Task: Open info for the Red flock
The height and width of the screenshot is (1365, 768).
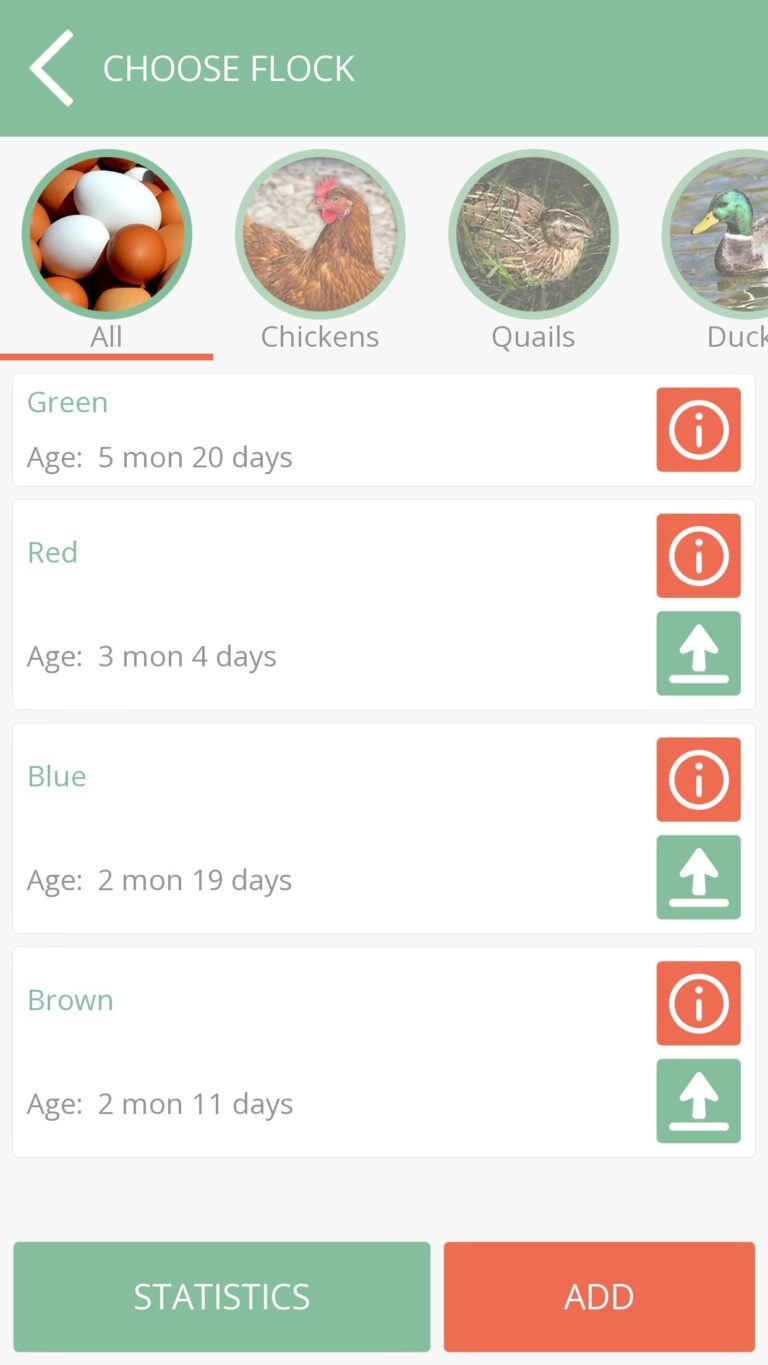Action: [698, 556]
